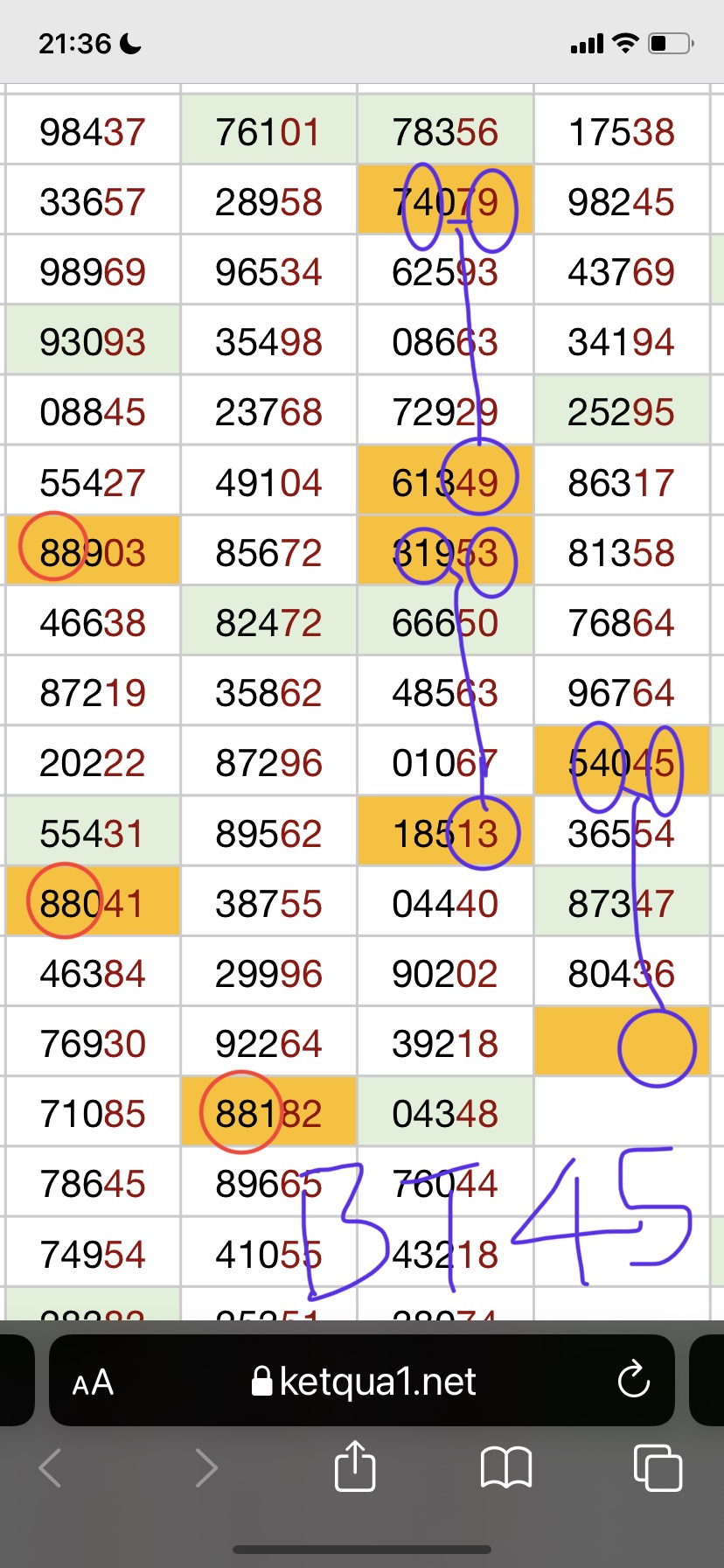The image size is (724, 1568).
Task: Share this page
Action: (x=355, y=1466)
